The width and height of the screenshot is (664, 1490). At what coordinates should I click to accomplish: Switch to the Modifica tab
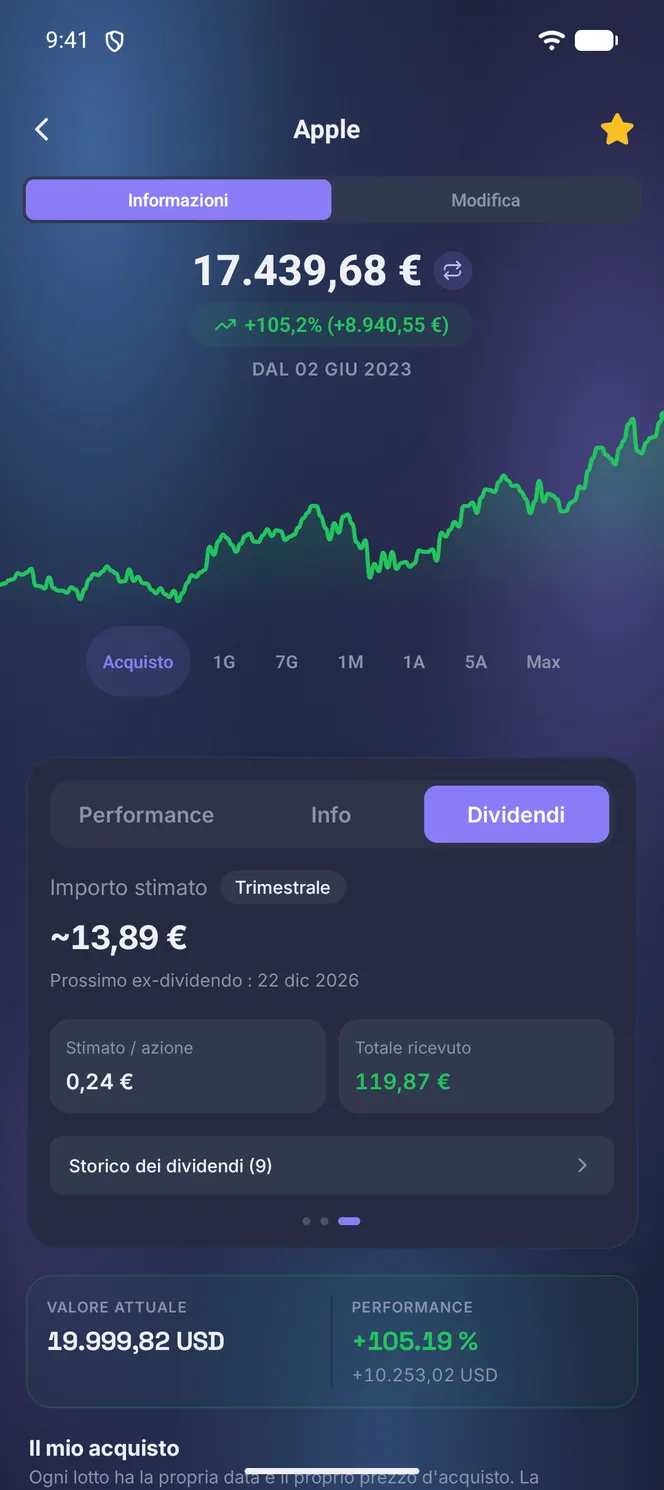(485, 200)
